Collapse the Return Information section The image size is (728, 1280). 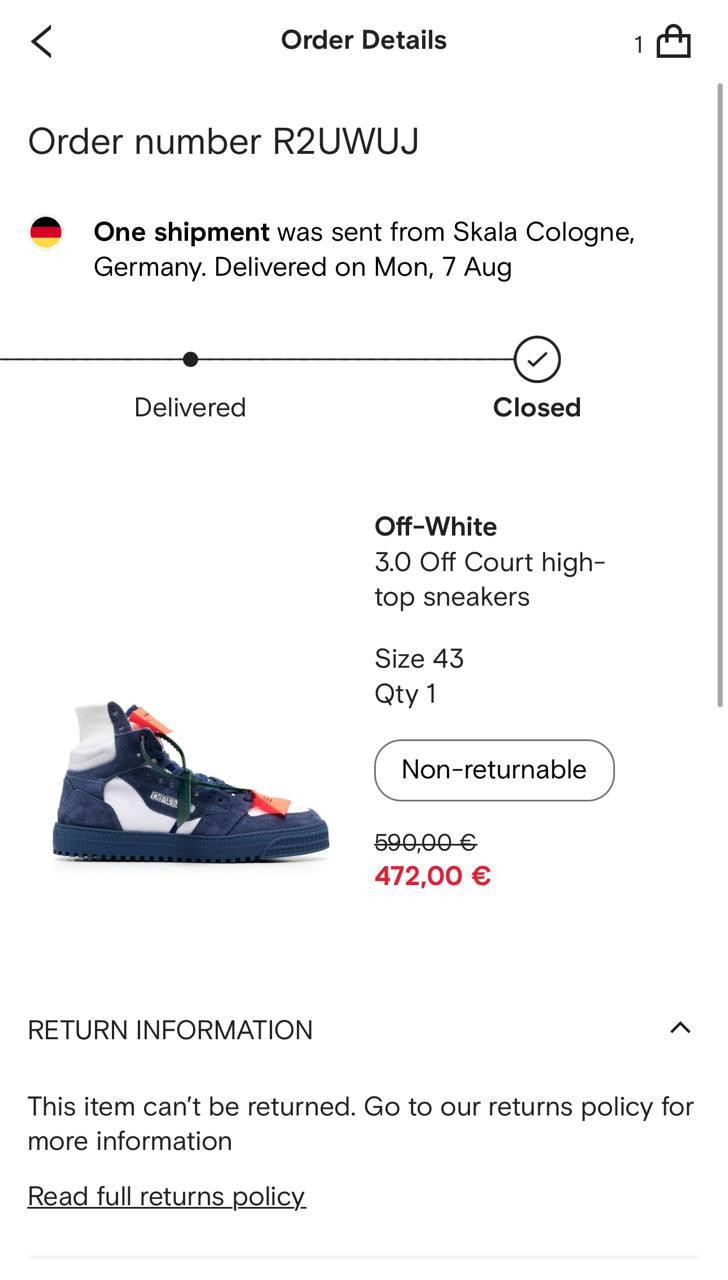pos(680,1028)
